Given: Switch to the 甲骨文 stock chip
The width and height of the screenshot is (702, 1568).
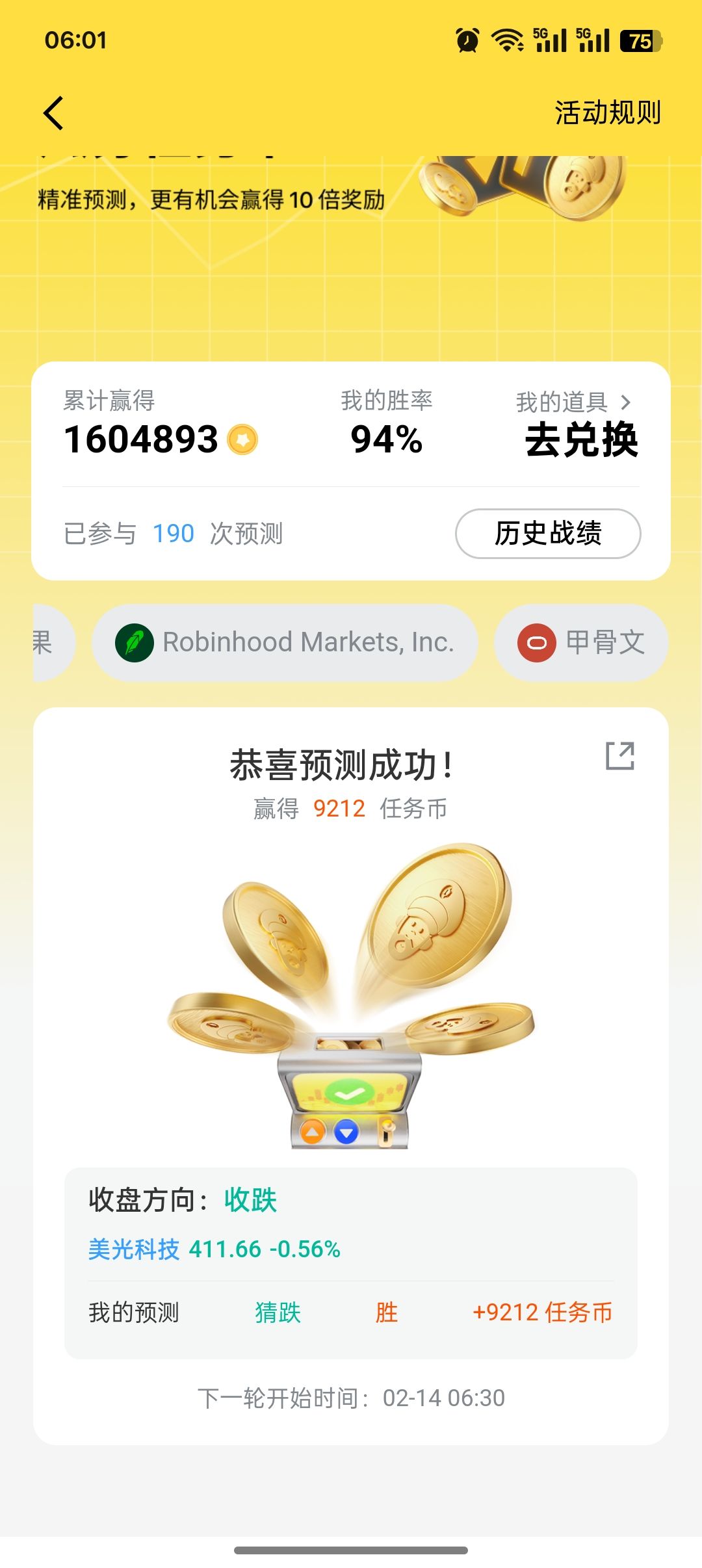Looking at the screenshot, I should (581, 642).
